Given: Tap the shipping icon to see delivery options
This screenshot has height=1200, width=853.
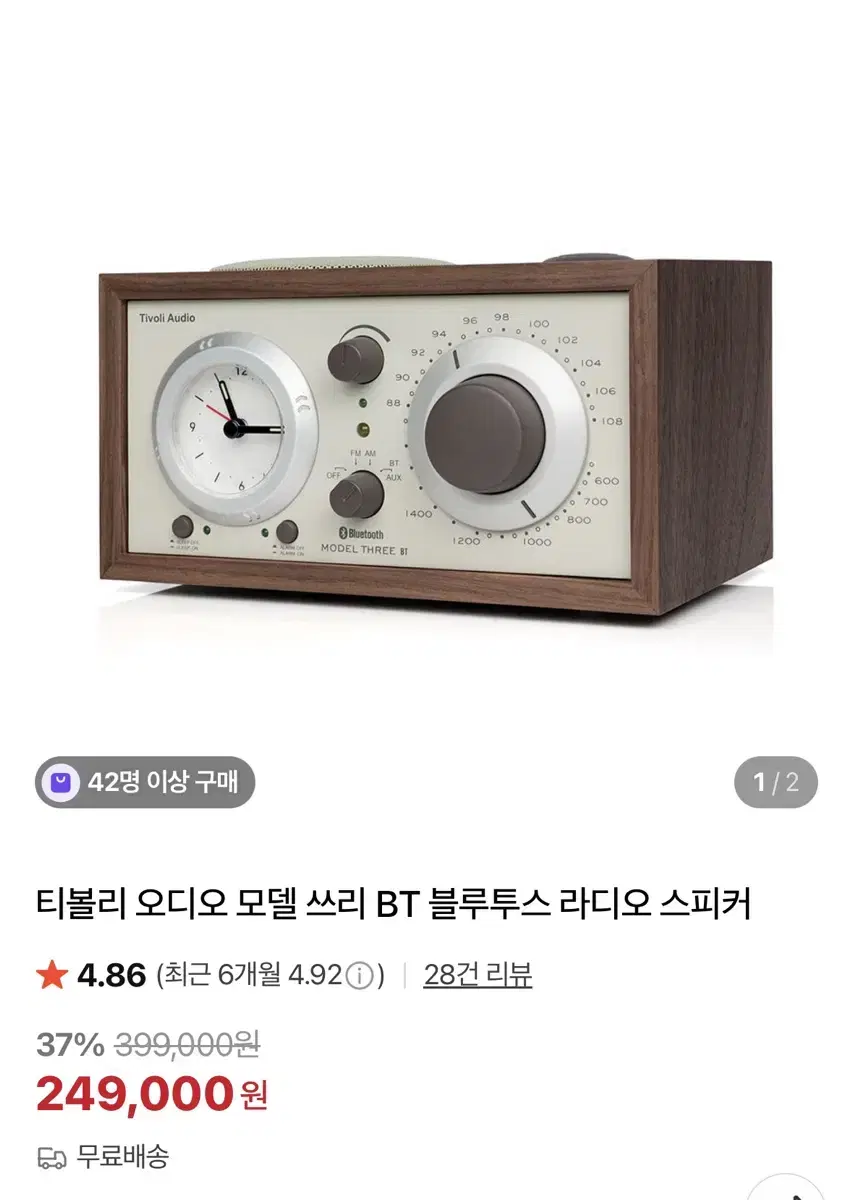Looking at the screenshot, I should point(50,1156).
